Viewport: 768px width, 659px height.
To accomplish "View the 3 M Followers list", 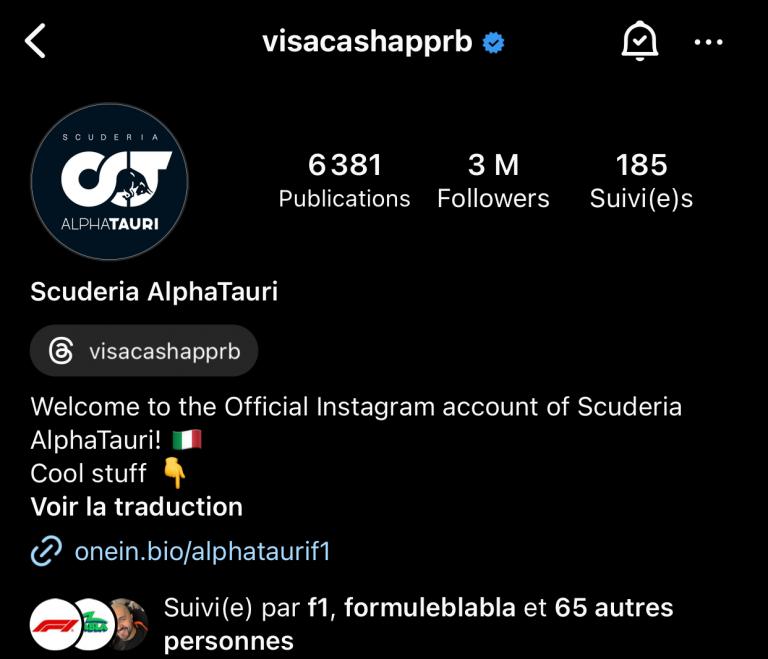I will click(493, 181).
